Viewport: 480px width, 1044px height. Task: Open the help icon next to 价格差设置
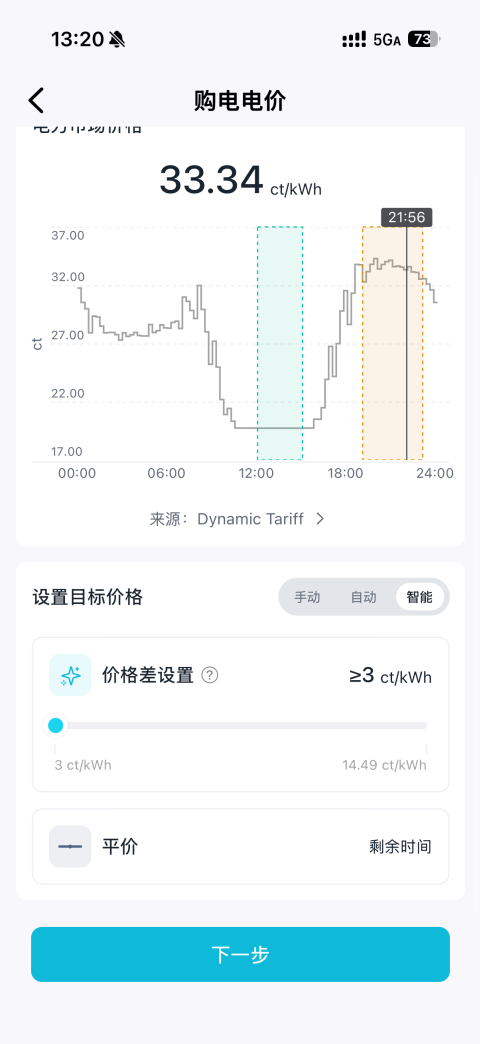210,676
